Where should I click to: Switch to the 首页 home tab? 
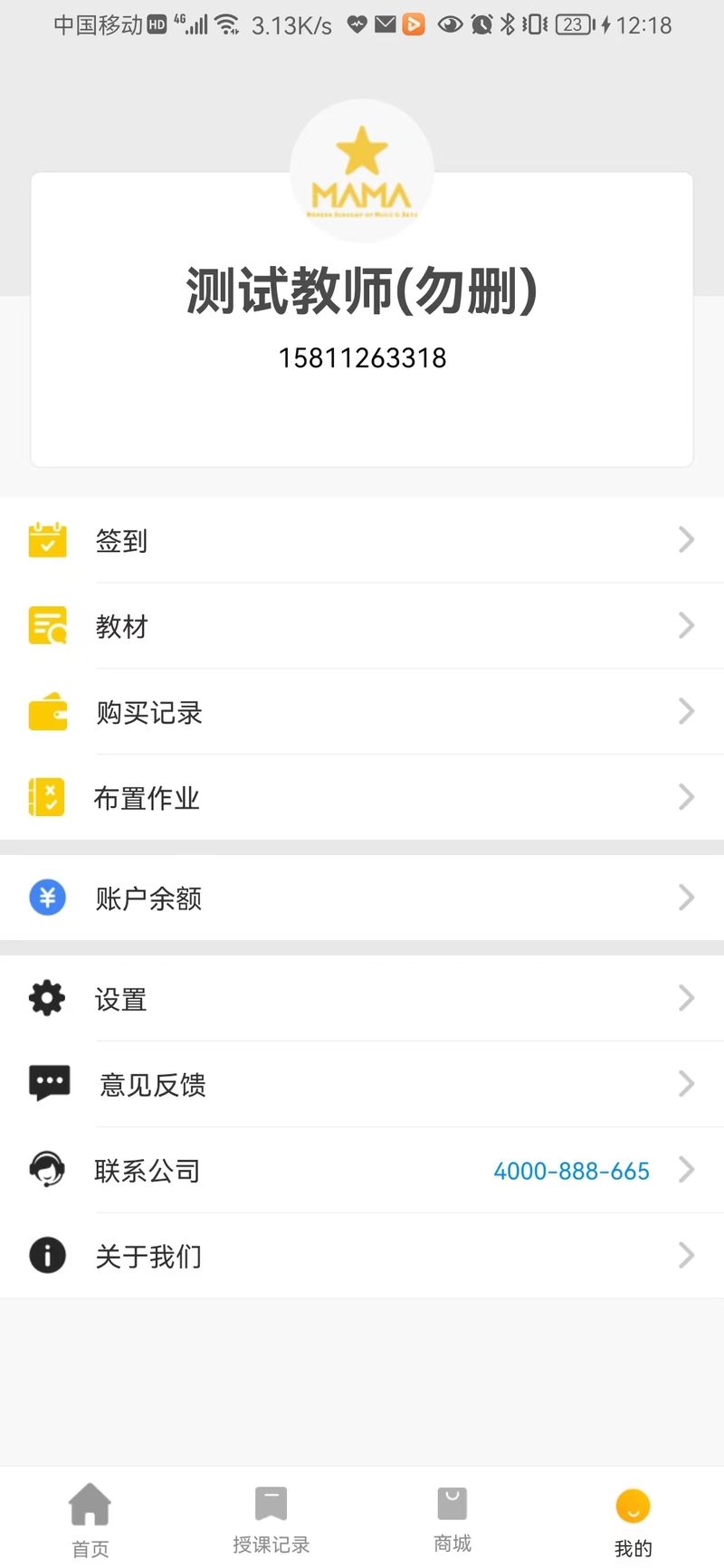(x=90, y=1520)
